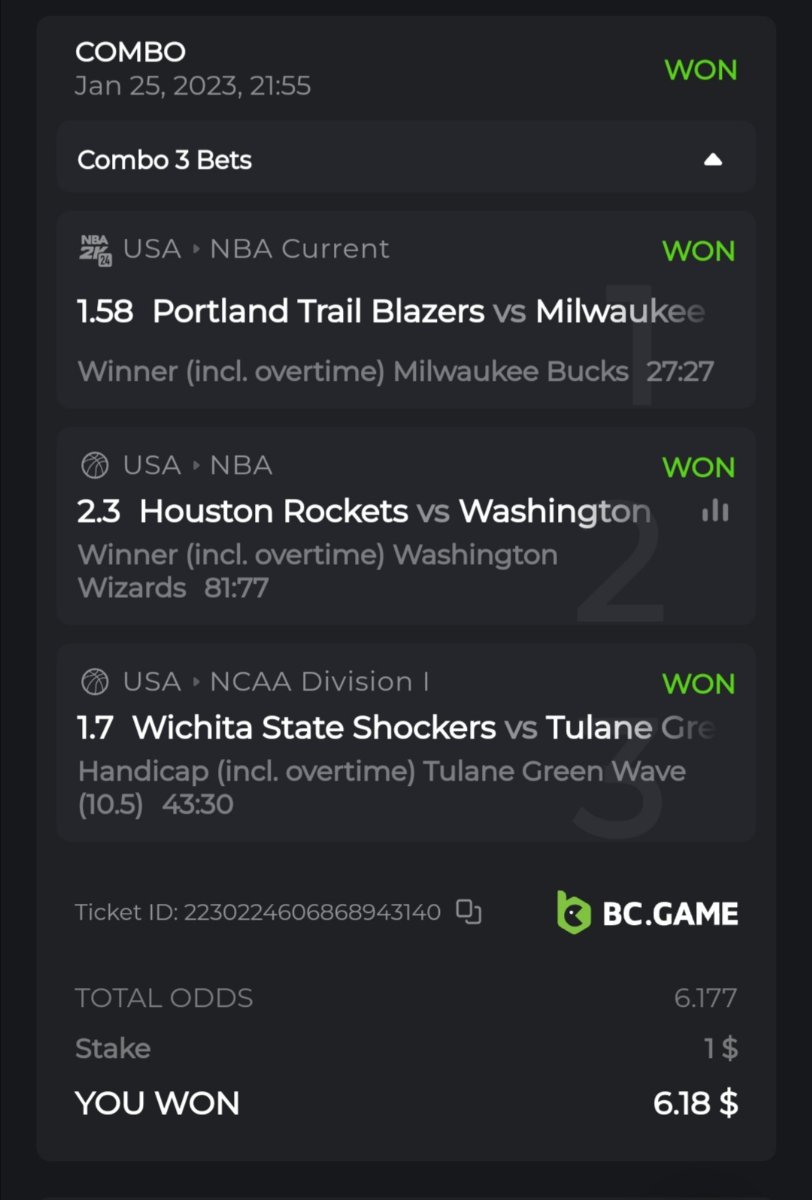Copy the ticket ID
This screenshot has height=1200, width=812.
pos(469,912)
